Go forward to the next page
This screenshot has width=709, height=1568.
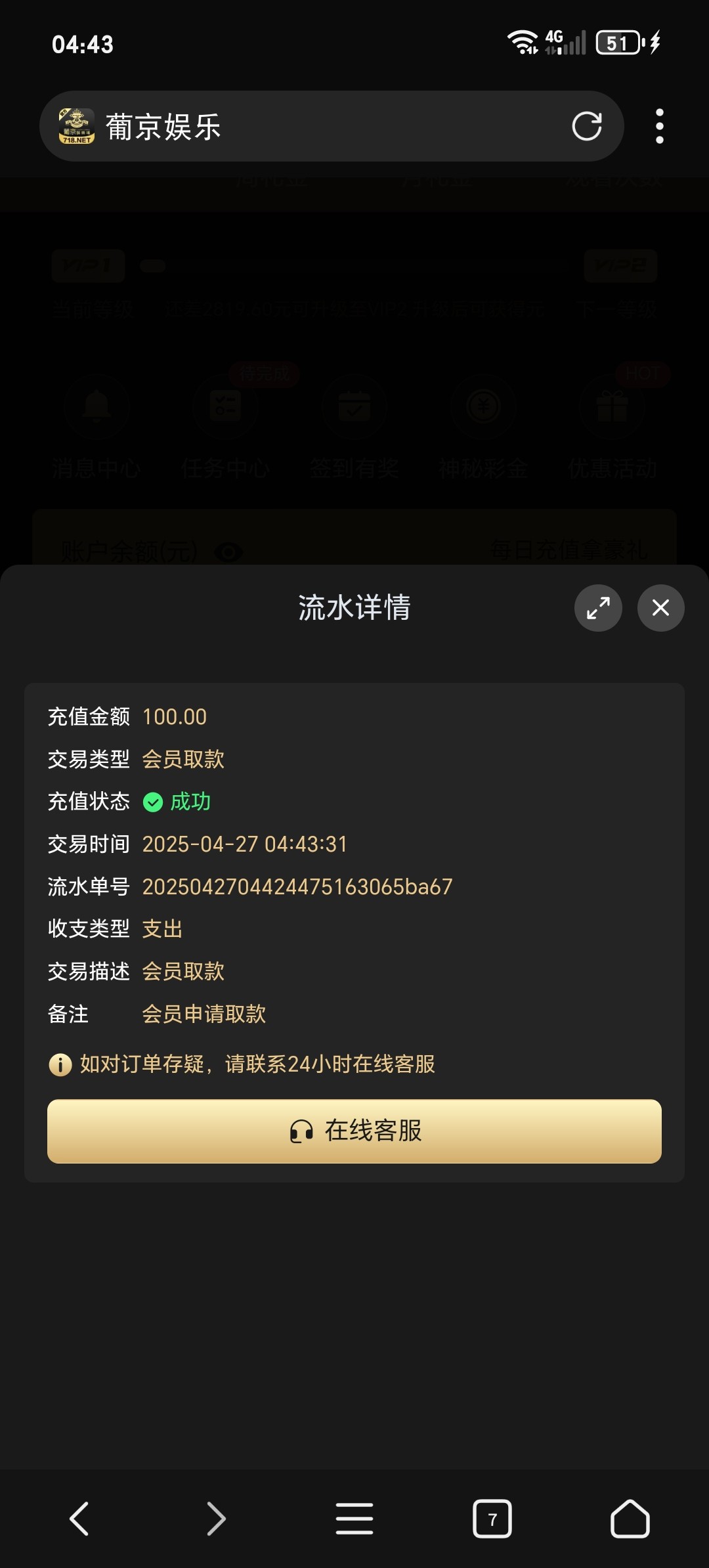[216, 1518]
